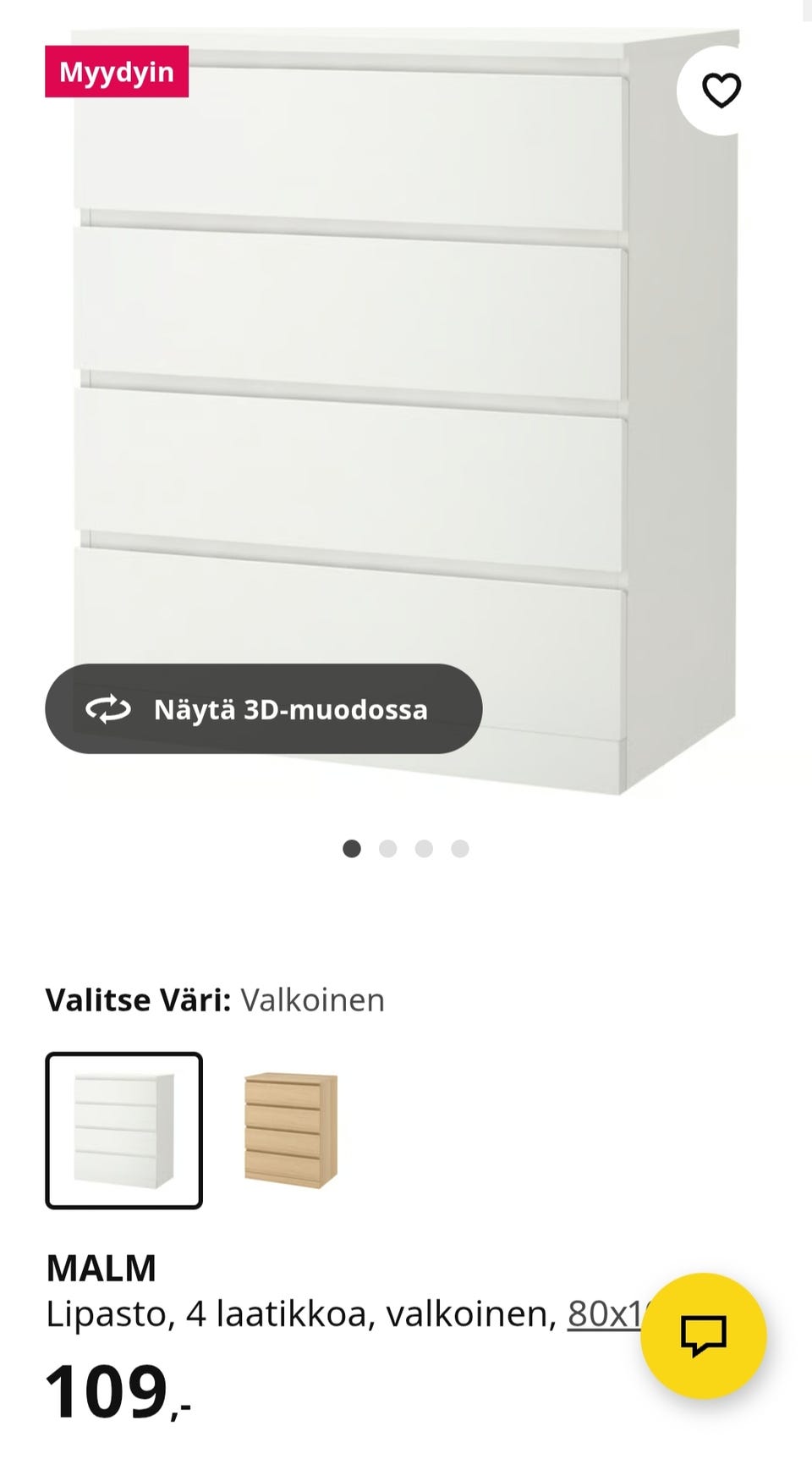Tap the 3D rotate icon
Screen dimensions: 812x1459
coord(108,709)
